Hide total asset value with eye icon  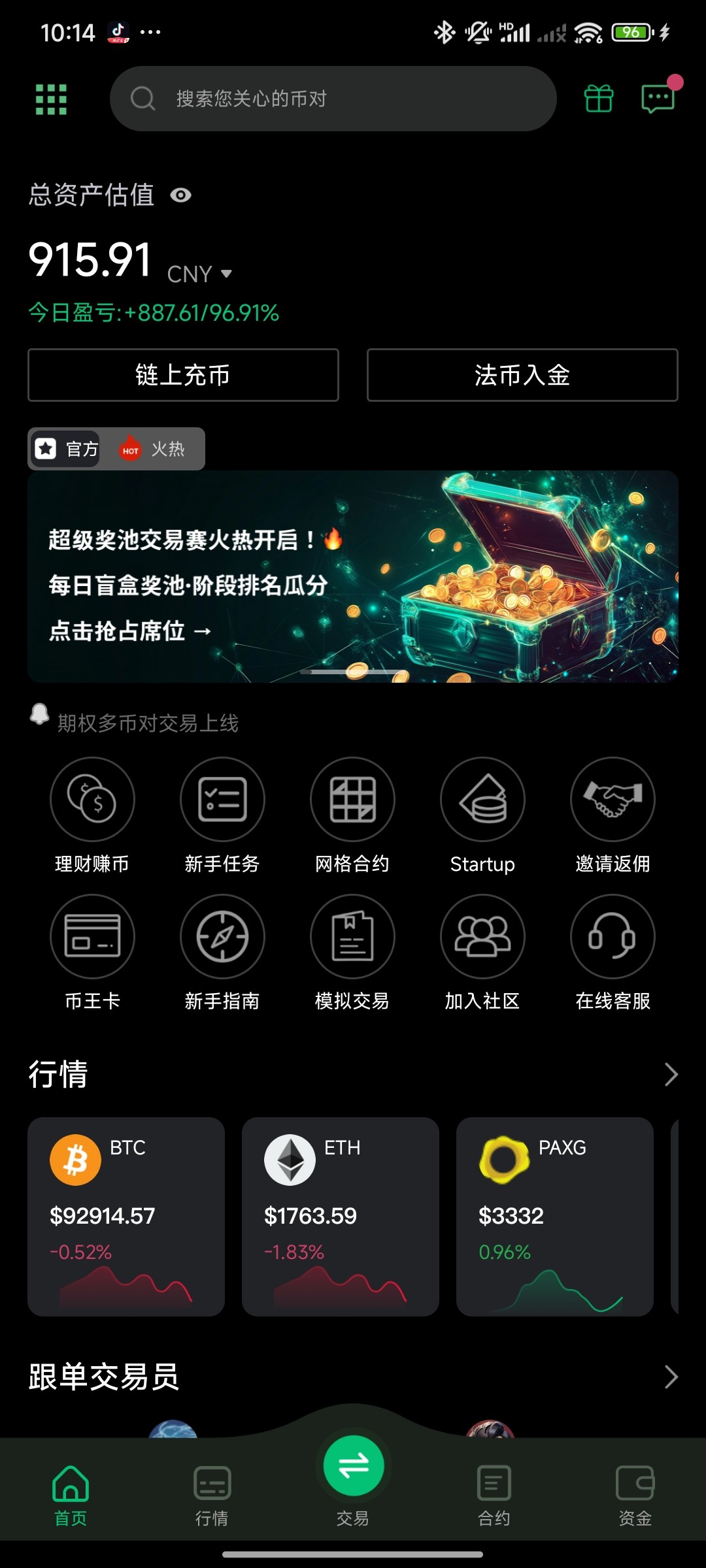point(180,195)
